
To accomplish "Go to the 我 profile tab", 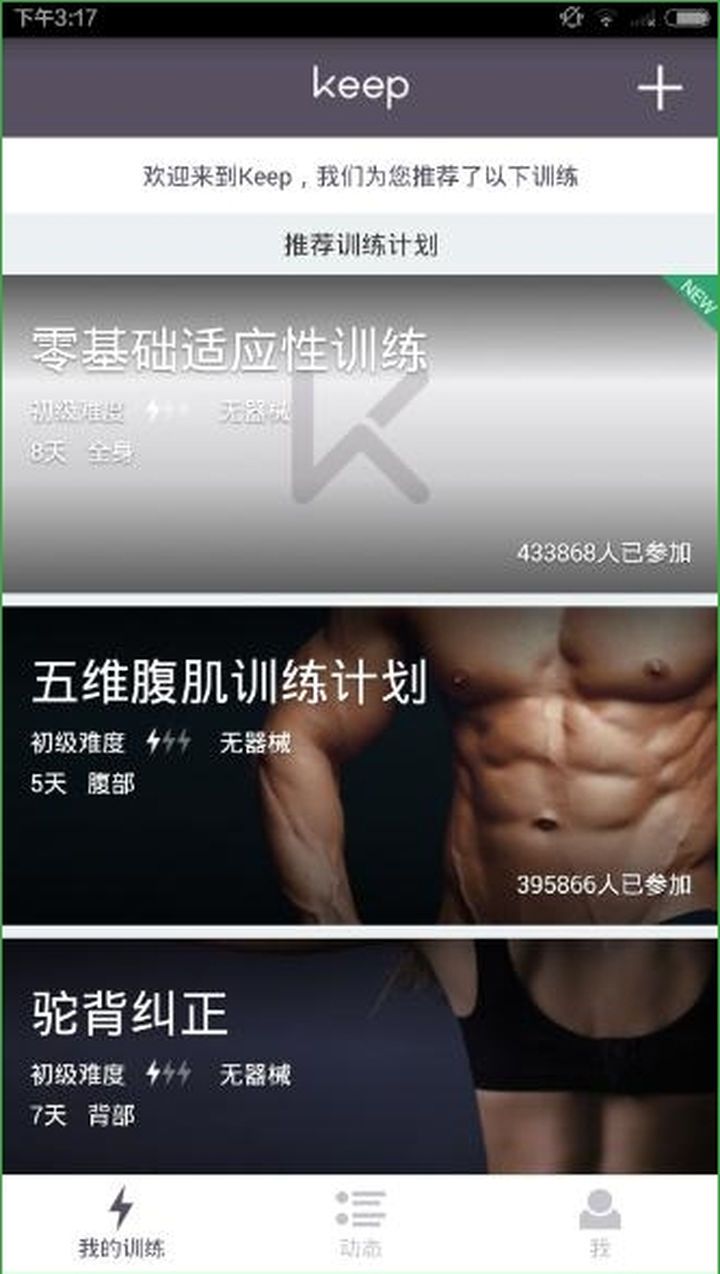I will [x=599, y=1223].
